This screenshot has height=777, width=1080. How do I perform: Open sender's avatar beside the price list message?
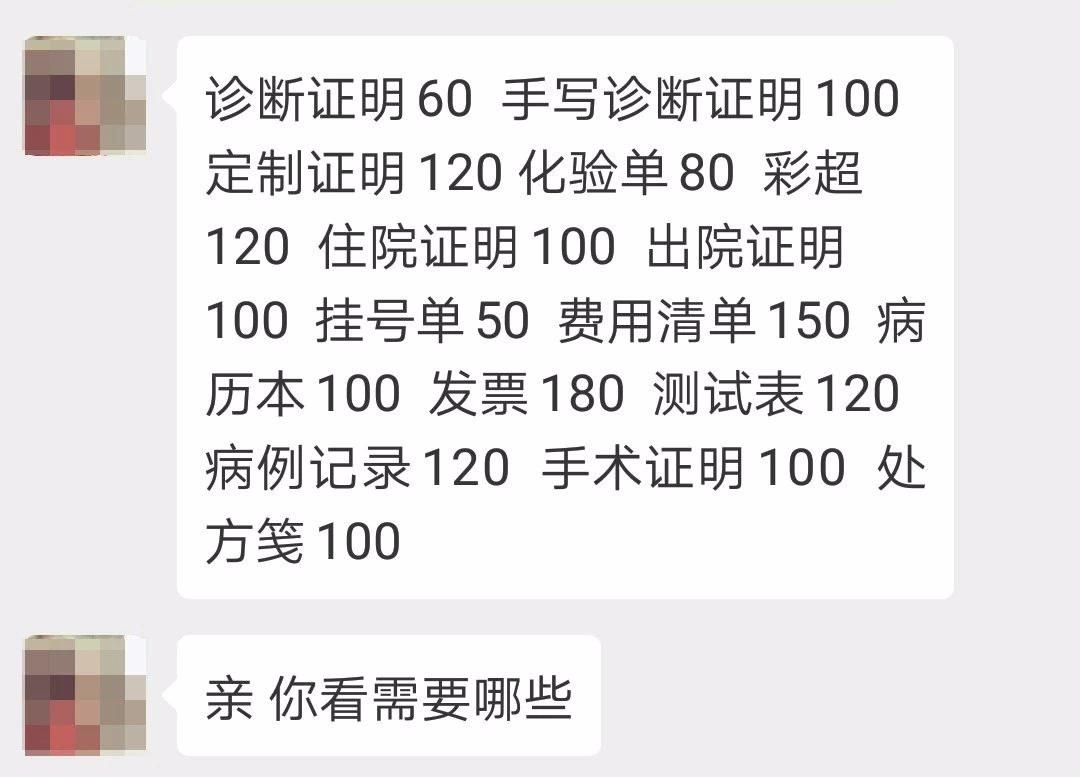(85, 96)
